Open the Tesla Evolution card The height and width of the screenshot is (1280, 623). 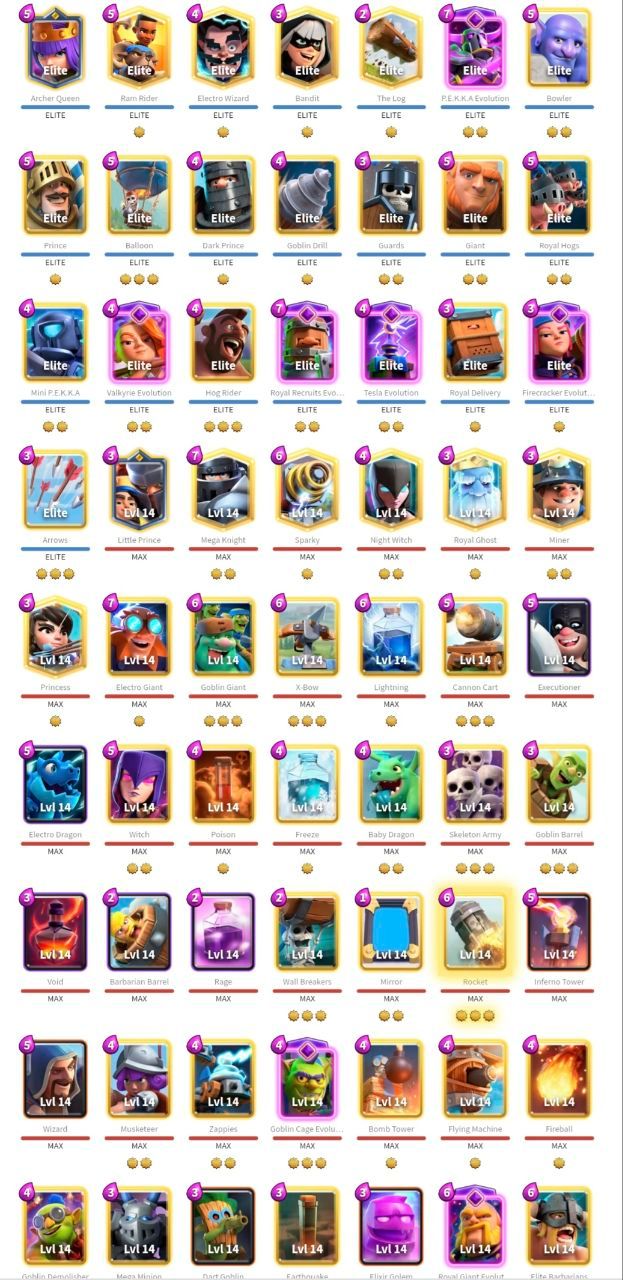point(391,342)
